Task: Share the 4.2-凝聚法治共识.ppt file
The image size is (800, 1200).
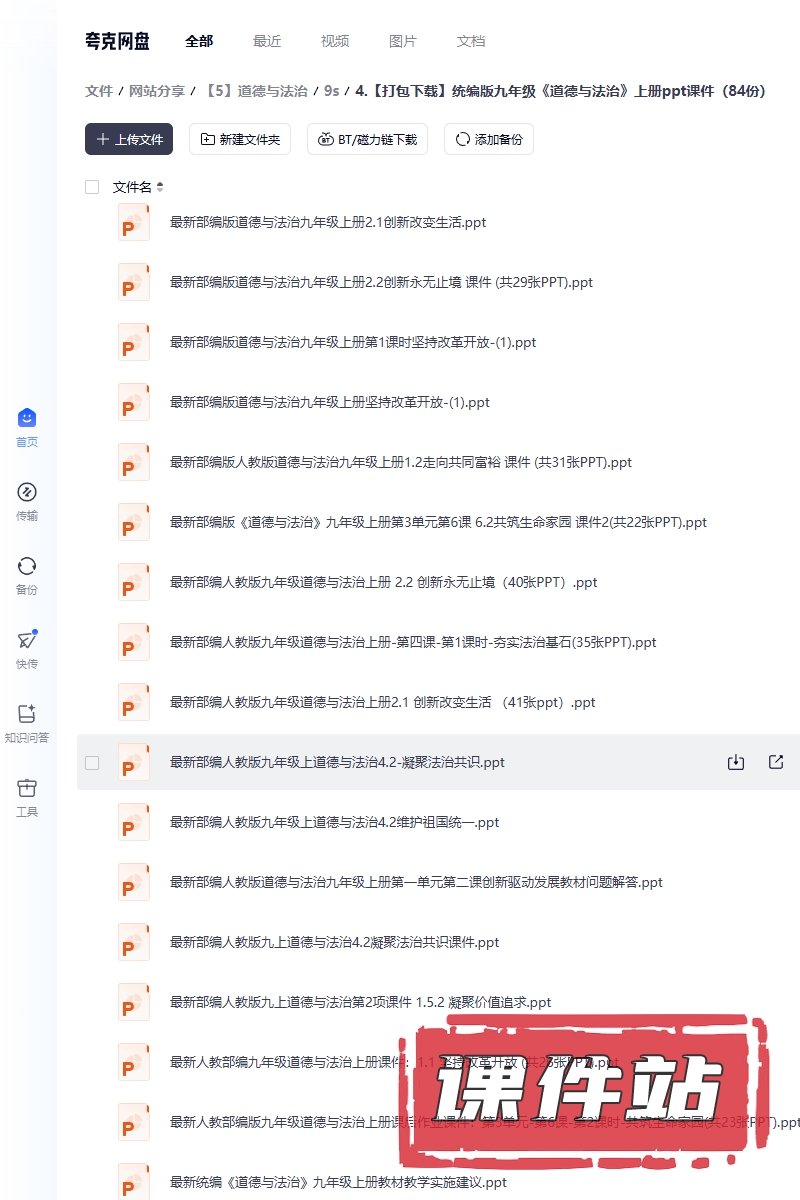Action: 775,762
